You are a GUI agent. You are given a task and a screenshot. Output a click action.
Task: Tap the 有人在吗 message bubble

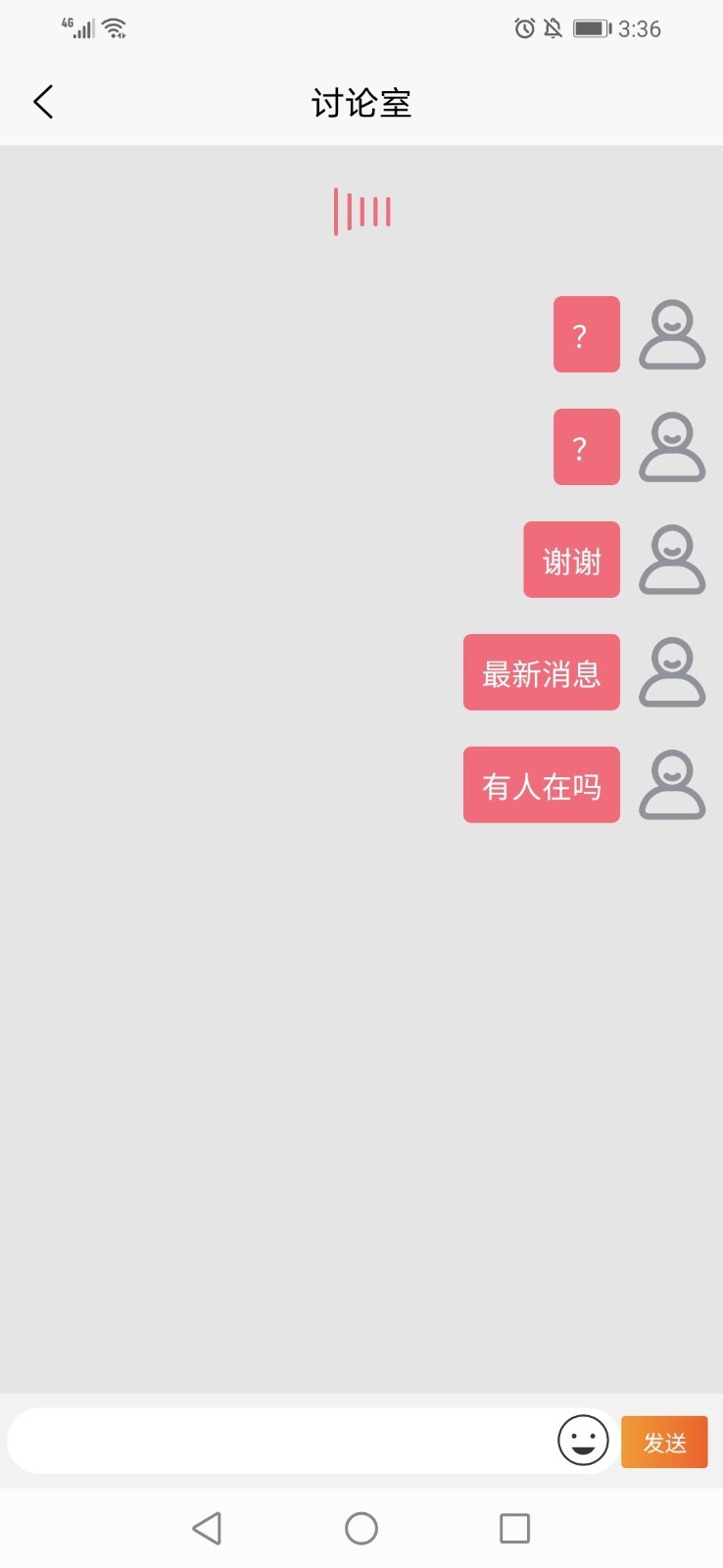[x=541, y=784]
